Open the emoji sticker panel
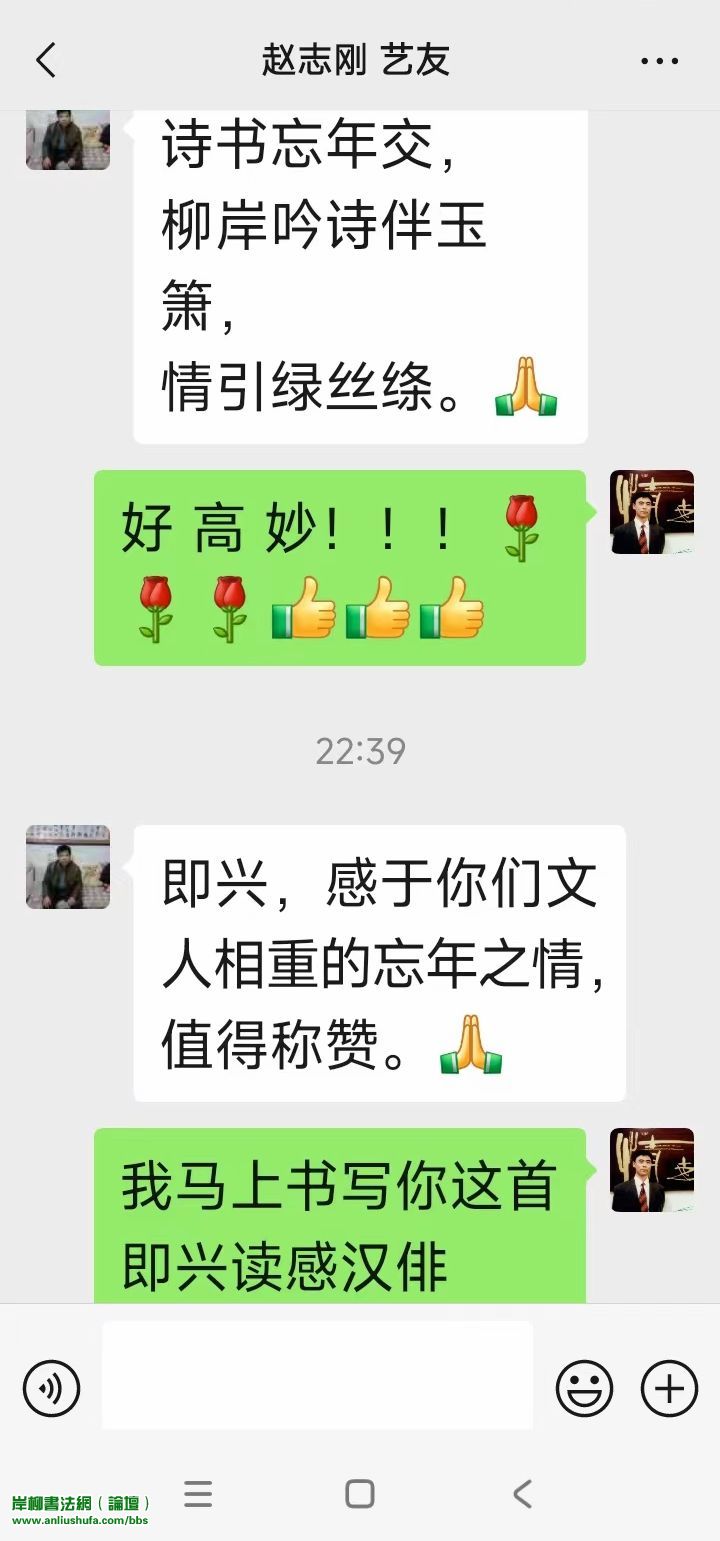Image resolution: width=720 pixels, height=1541 pixels. pos(584,1388)
